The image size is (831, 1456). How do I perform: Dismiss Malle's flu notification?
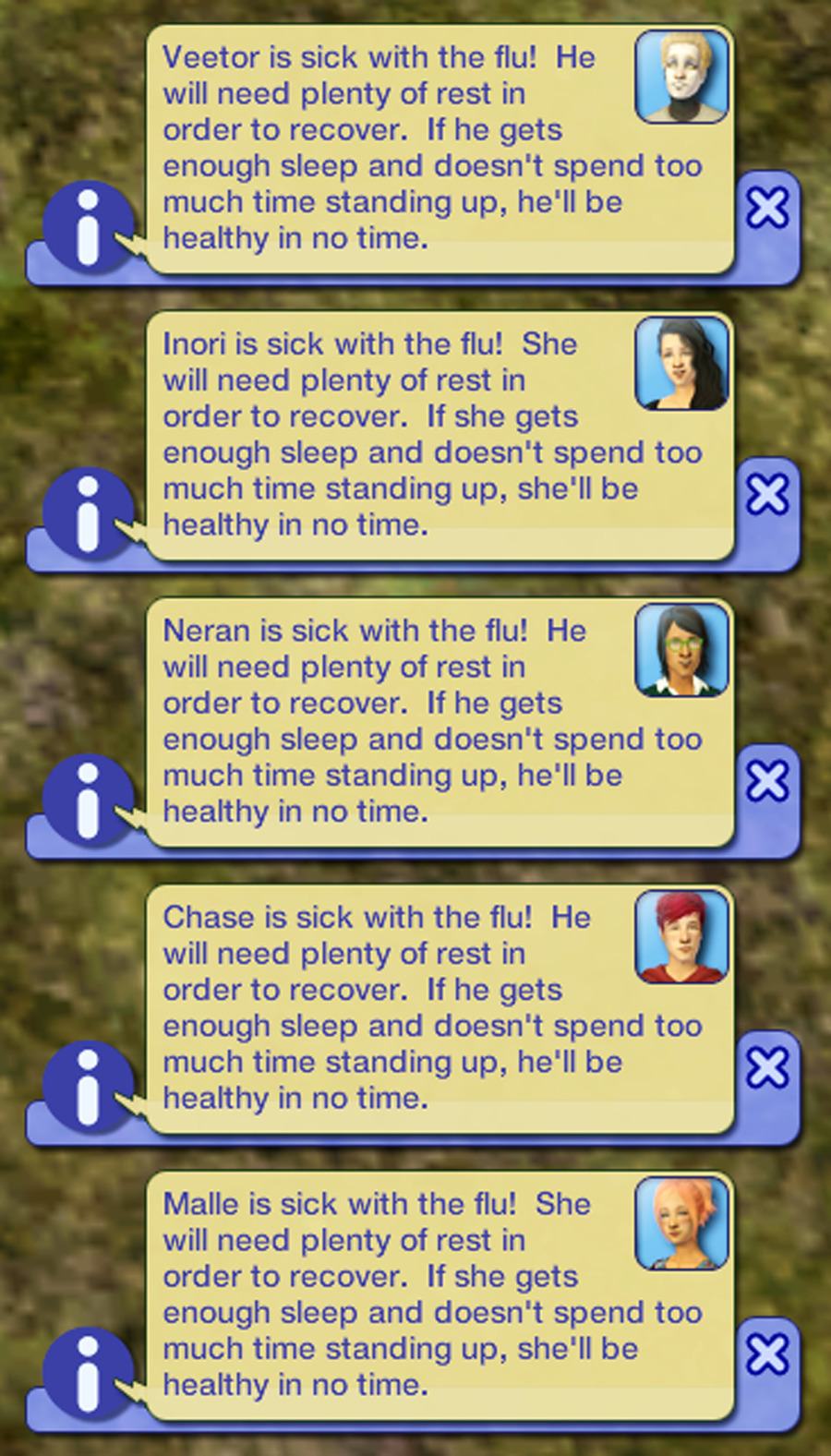pos(767,1354)
